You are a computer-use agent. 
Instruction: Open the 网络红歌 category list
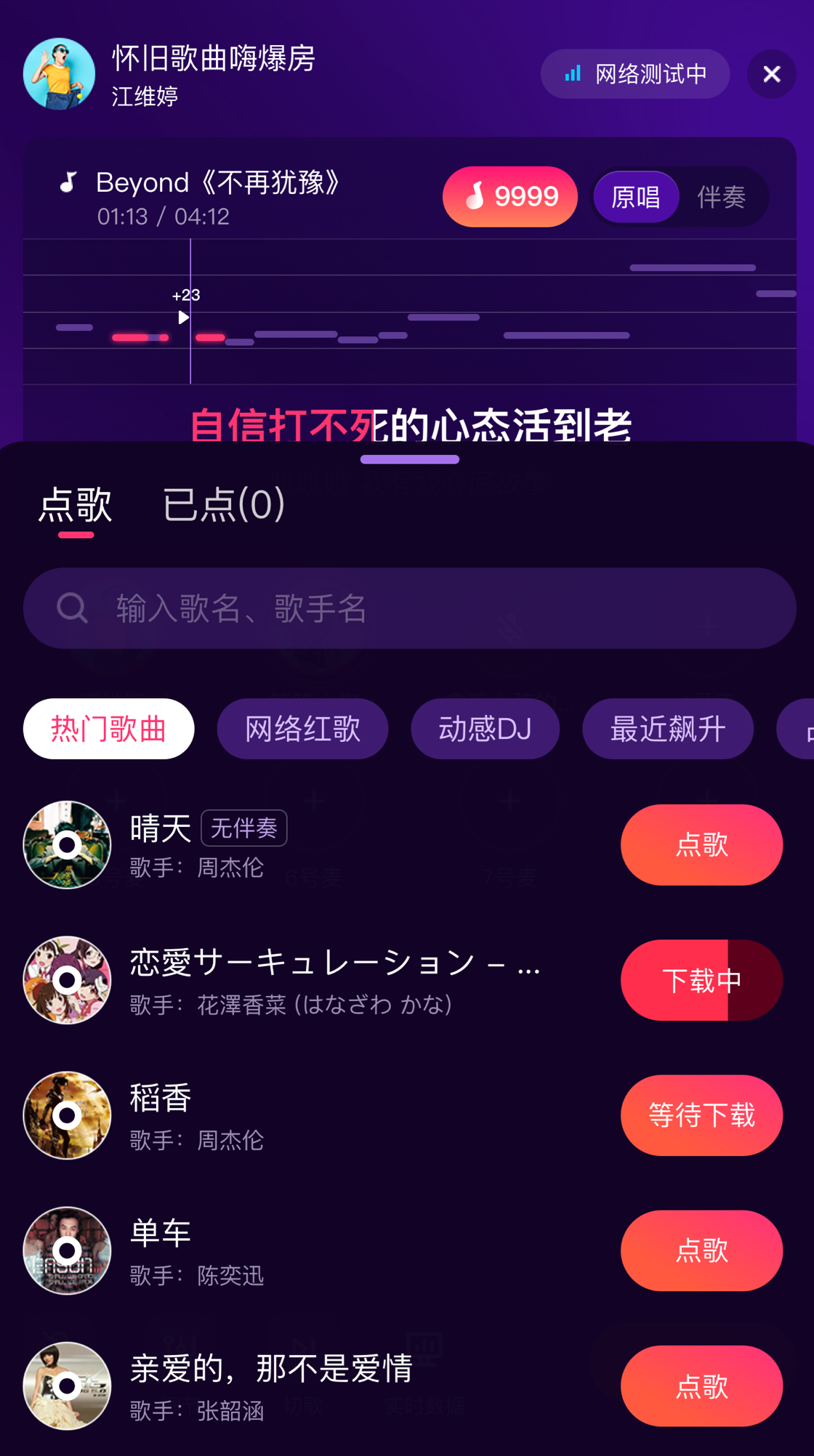[302, 729]
